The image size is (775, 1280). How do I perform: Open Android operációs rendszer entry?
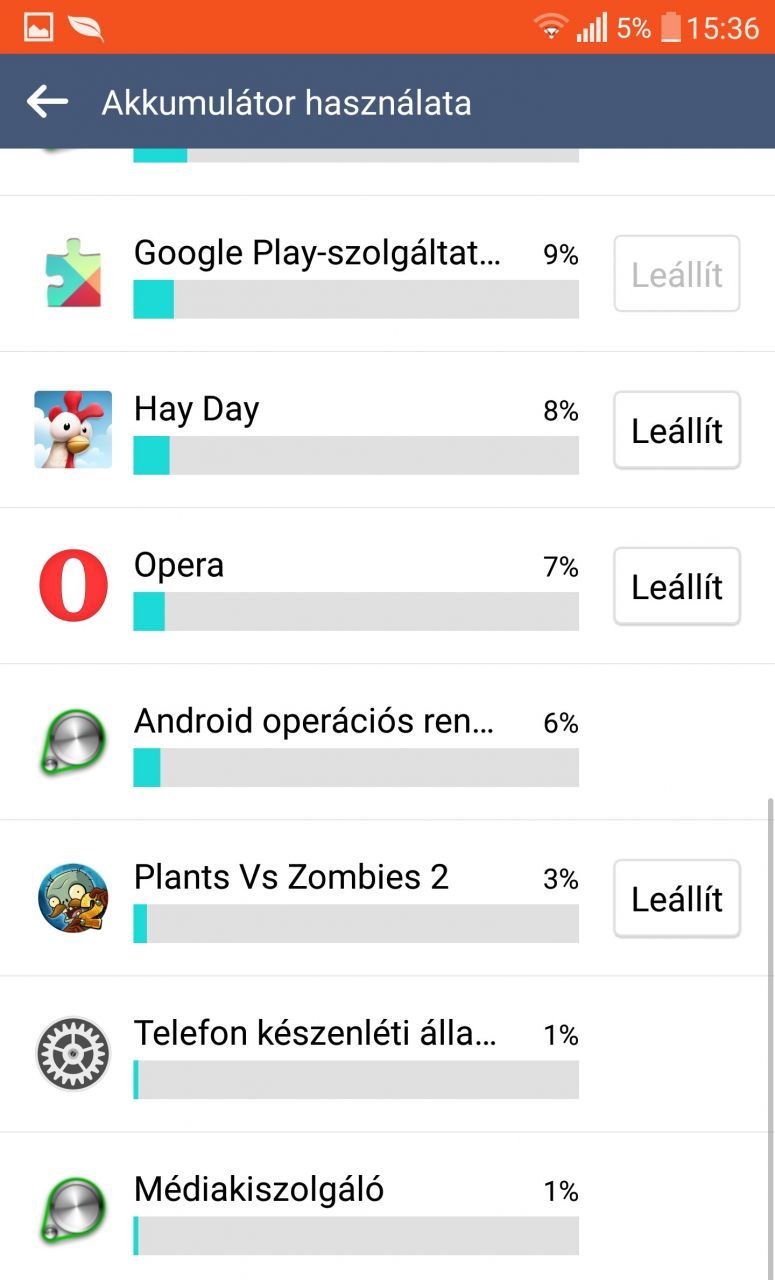pos(387,742)
